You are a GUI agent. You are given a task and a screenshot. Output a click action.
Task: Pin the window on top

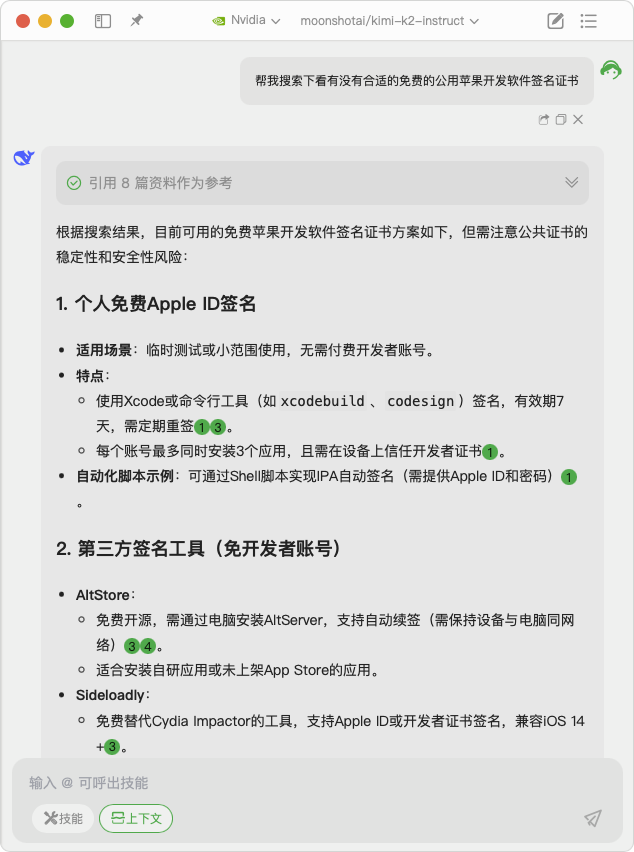tap(136, 20)
